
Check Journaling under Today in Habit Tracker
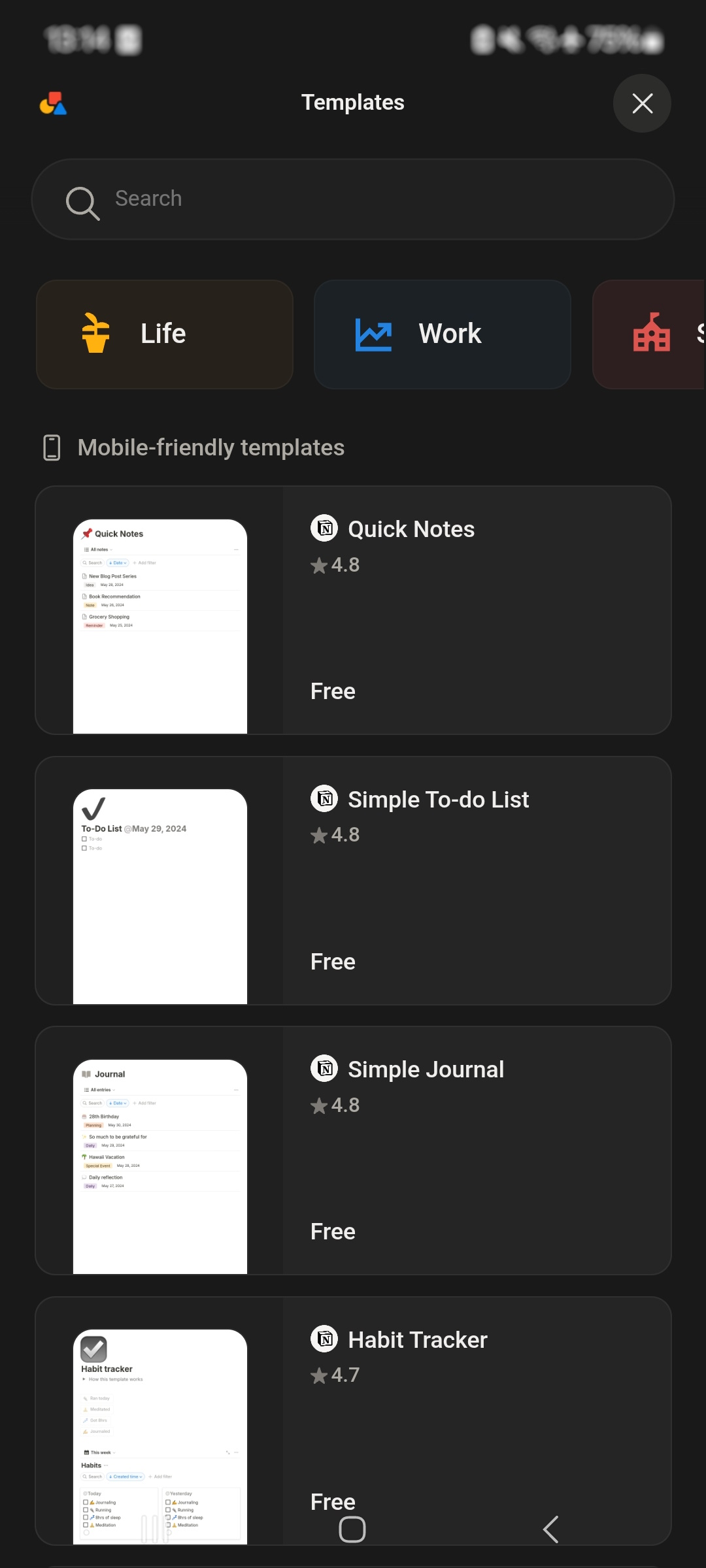coord(85,1502)
